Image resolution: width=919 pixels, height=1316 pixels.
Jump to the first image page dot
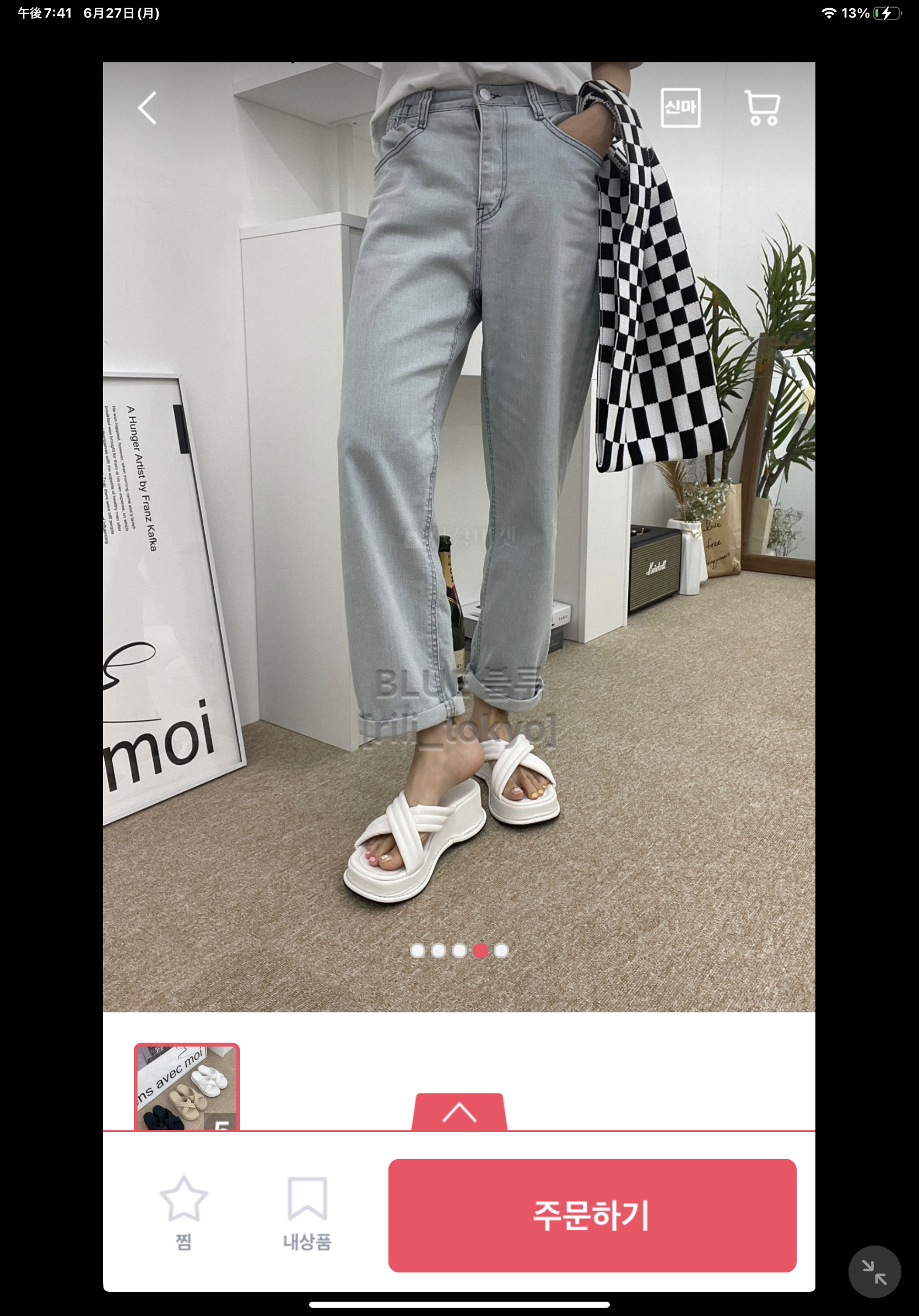[x=418, y=951]
